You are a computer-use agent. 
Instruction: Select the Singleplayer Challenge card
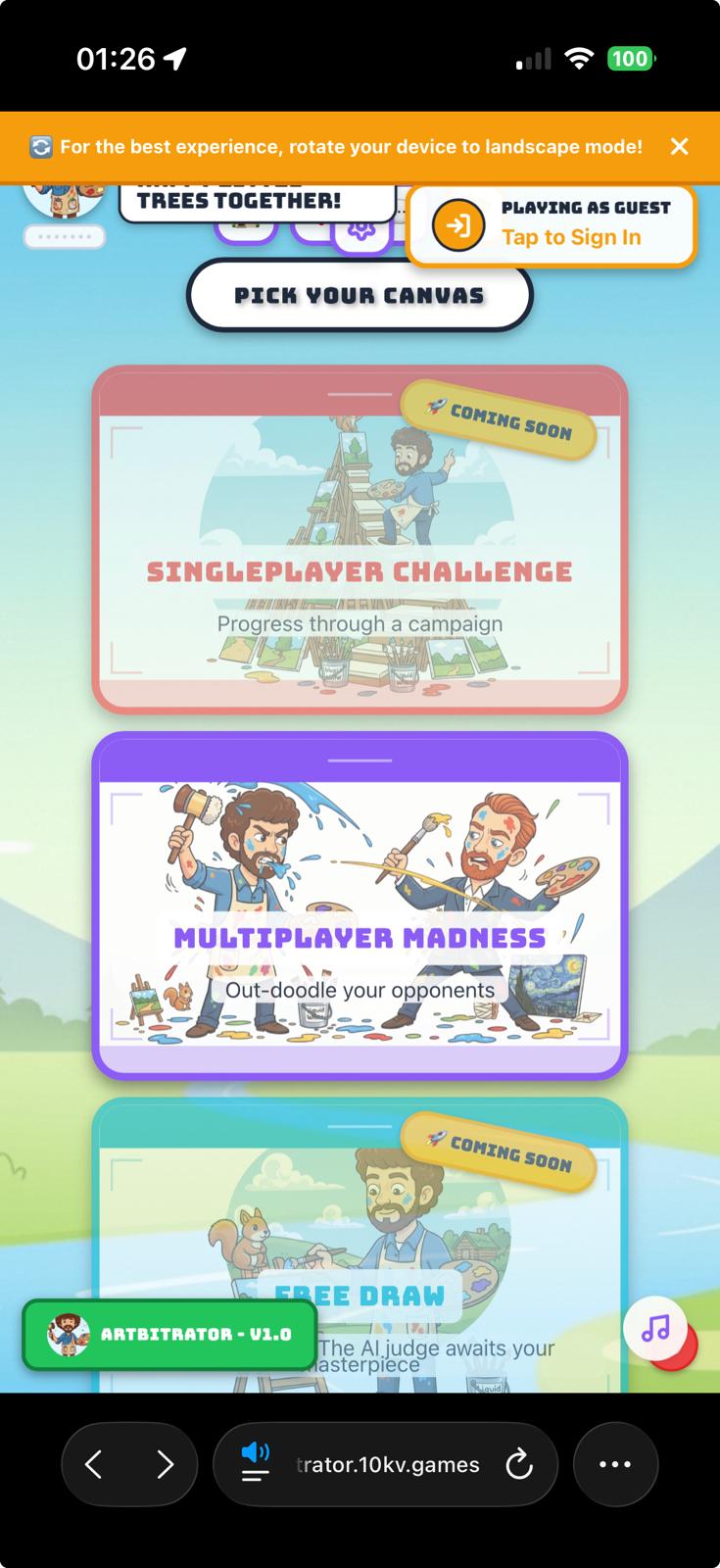[x=360, y=539]
